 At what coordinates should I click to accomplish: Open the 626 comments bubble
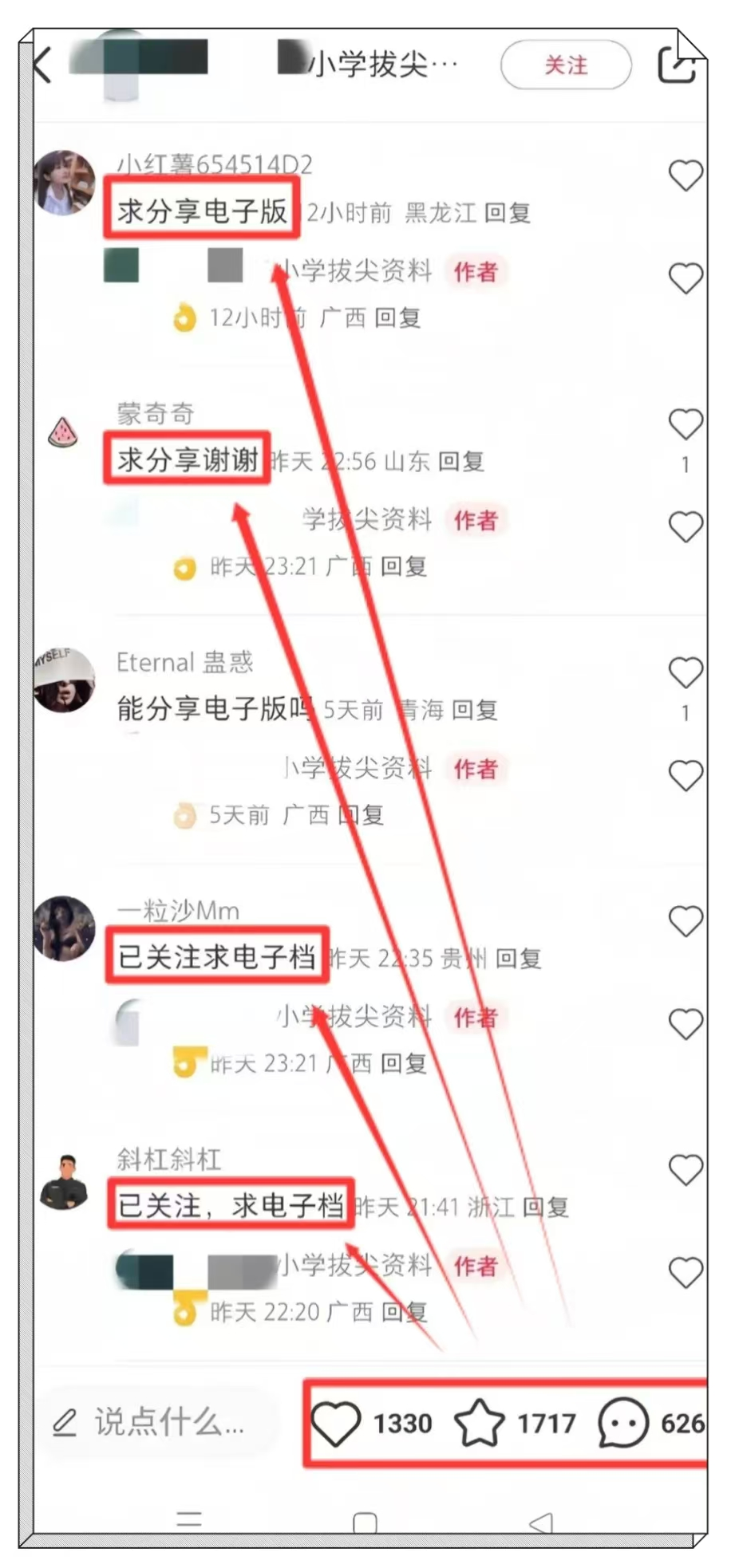pos(622,1424)
